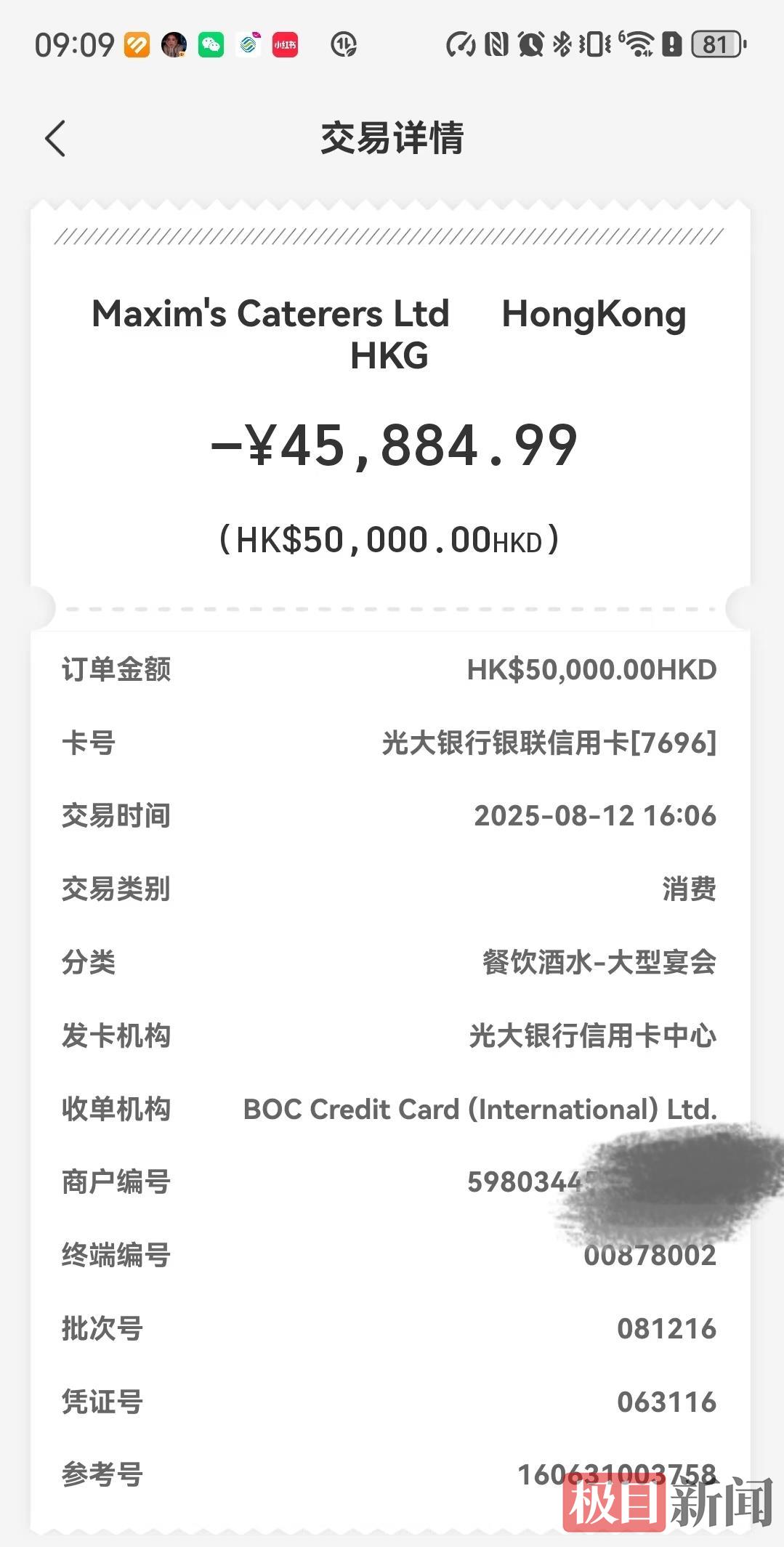
Task: Select the 交易详情 title bar
Action: (392, 138)
